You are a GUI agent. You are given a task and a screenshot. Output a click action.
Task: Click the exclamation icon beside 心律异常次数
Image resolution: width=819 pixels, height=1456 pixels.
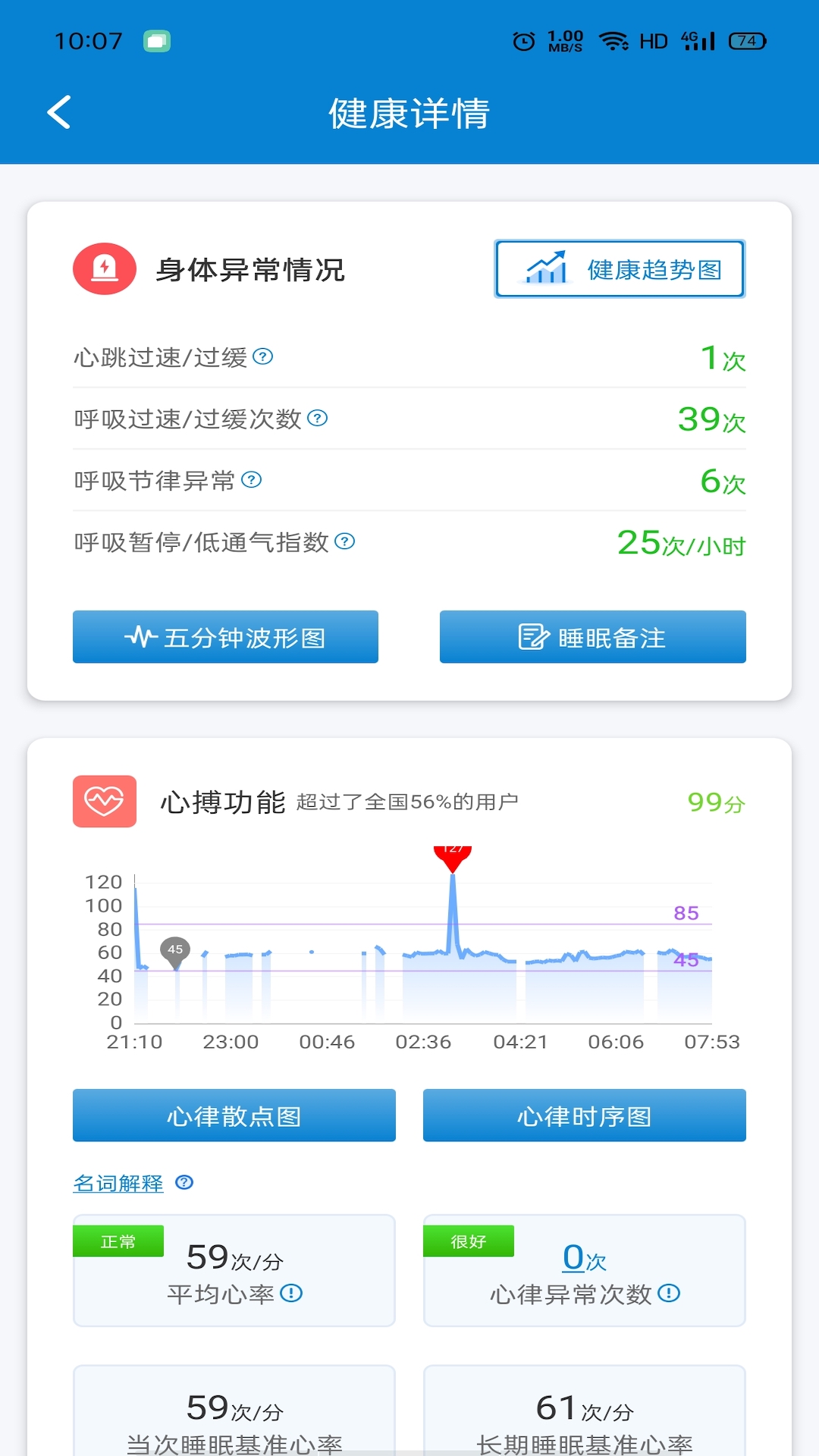pyautogui.click(x=670, y=1296)
